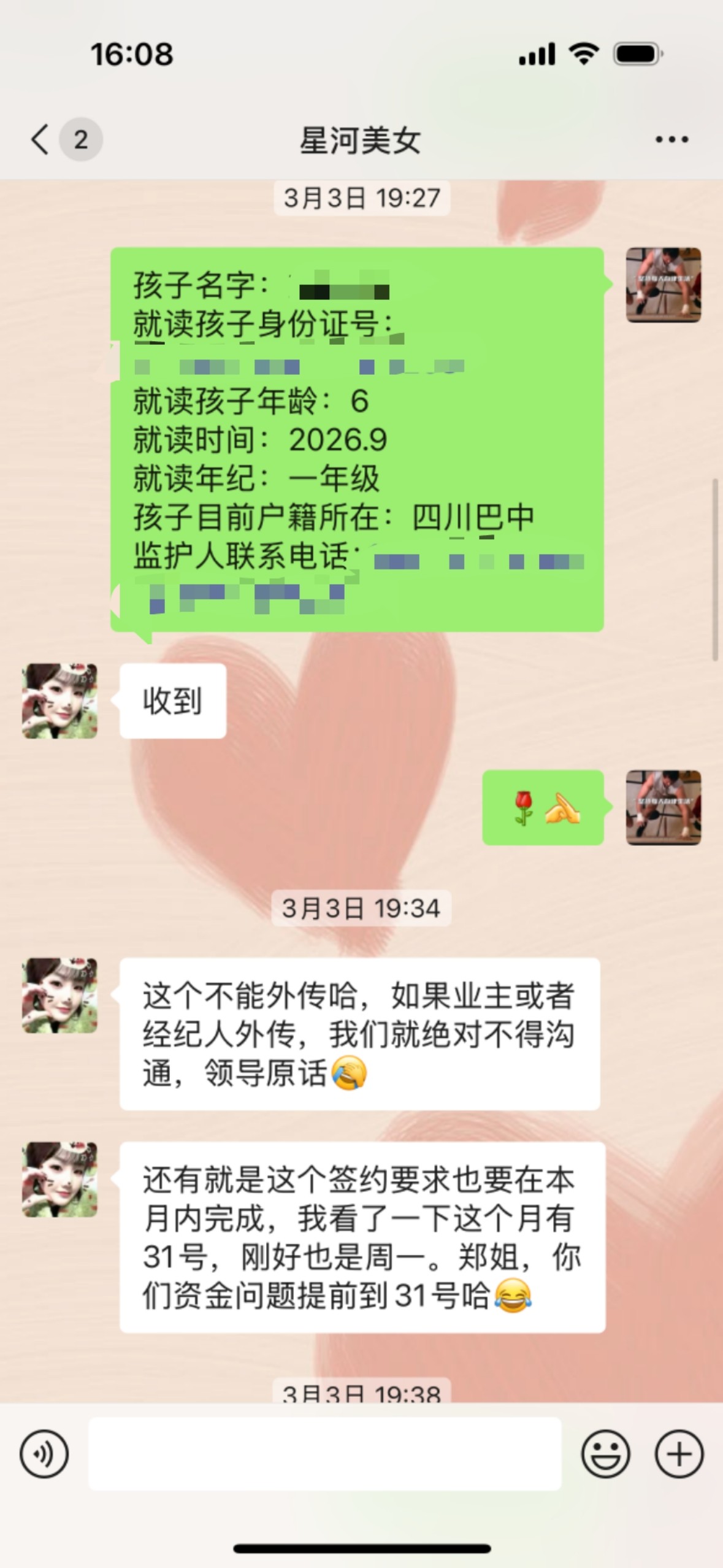Open the emoji sticker panel
Image resolution: width=723 pixels, height=1568 pixels.
(x=605, y=1453)
